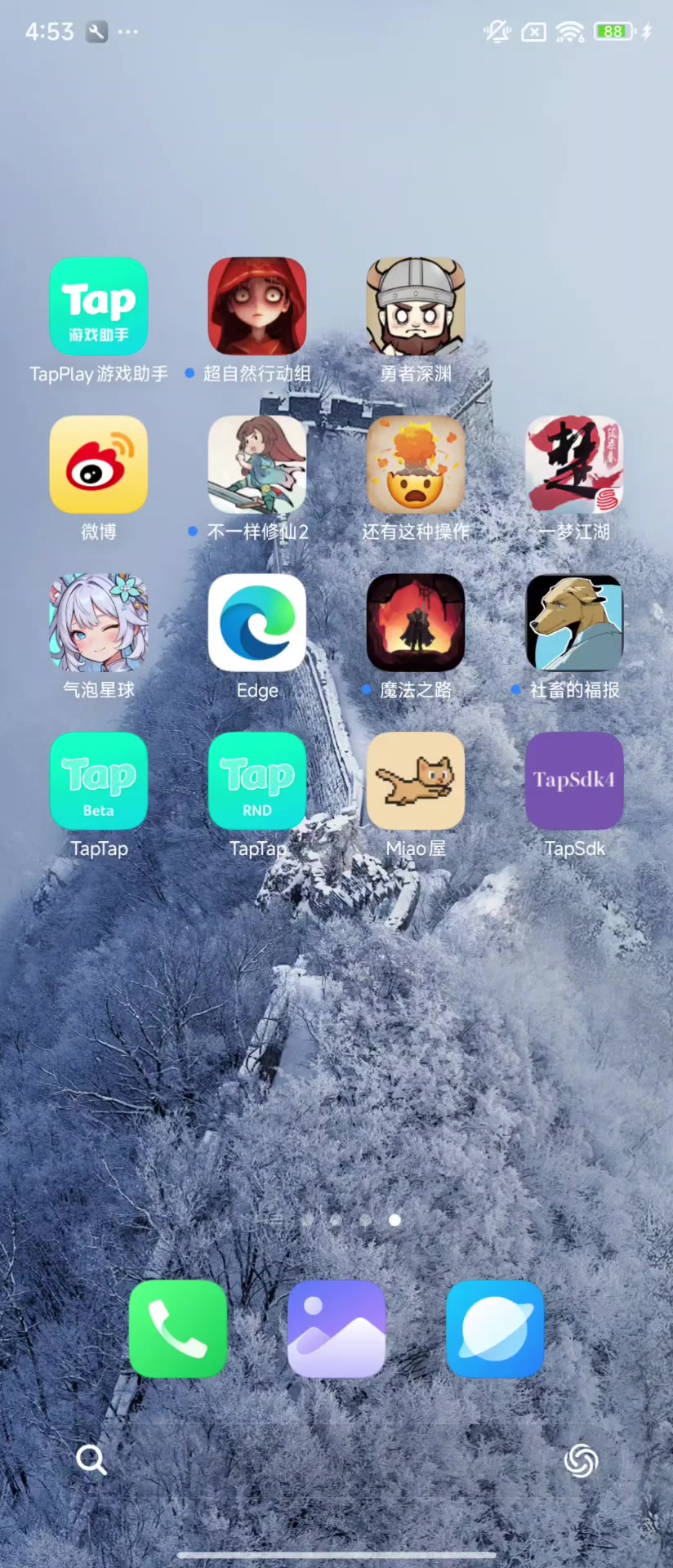The width and height of the screenshot is (673, 1568).
Task: Open 还有这种操作 game
Action: click(416, 465)
